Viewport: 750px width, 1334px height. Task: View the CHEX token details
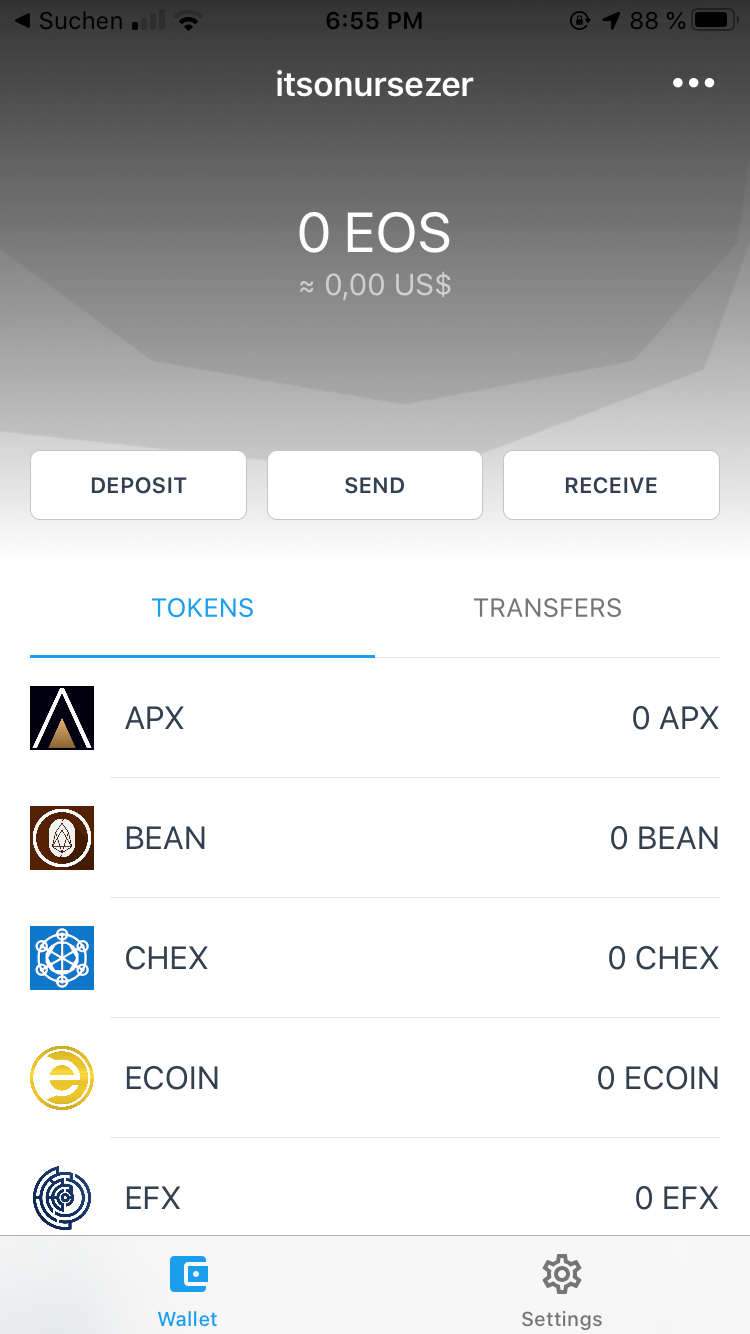(x=375, y=958)
